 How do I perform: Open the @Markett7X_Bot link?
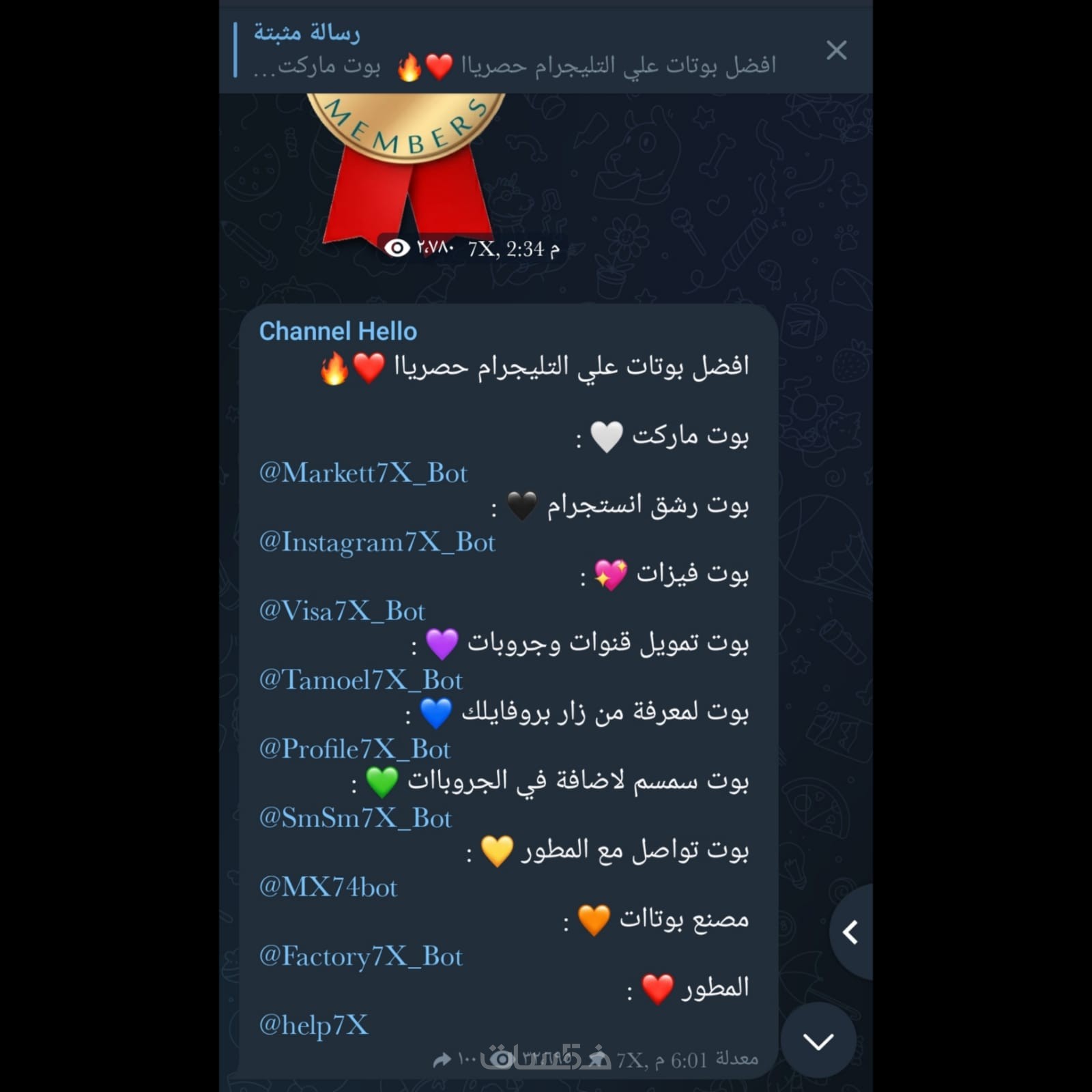point(363,473)
